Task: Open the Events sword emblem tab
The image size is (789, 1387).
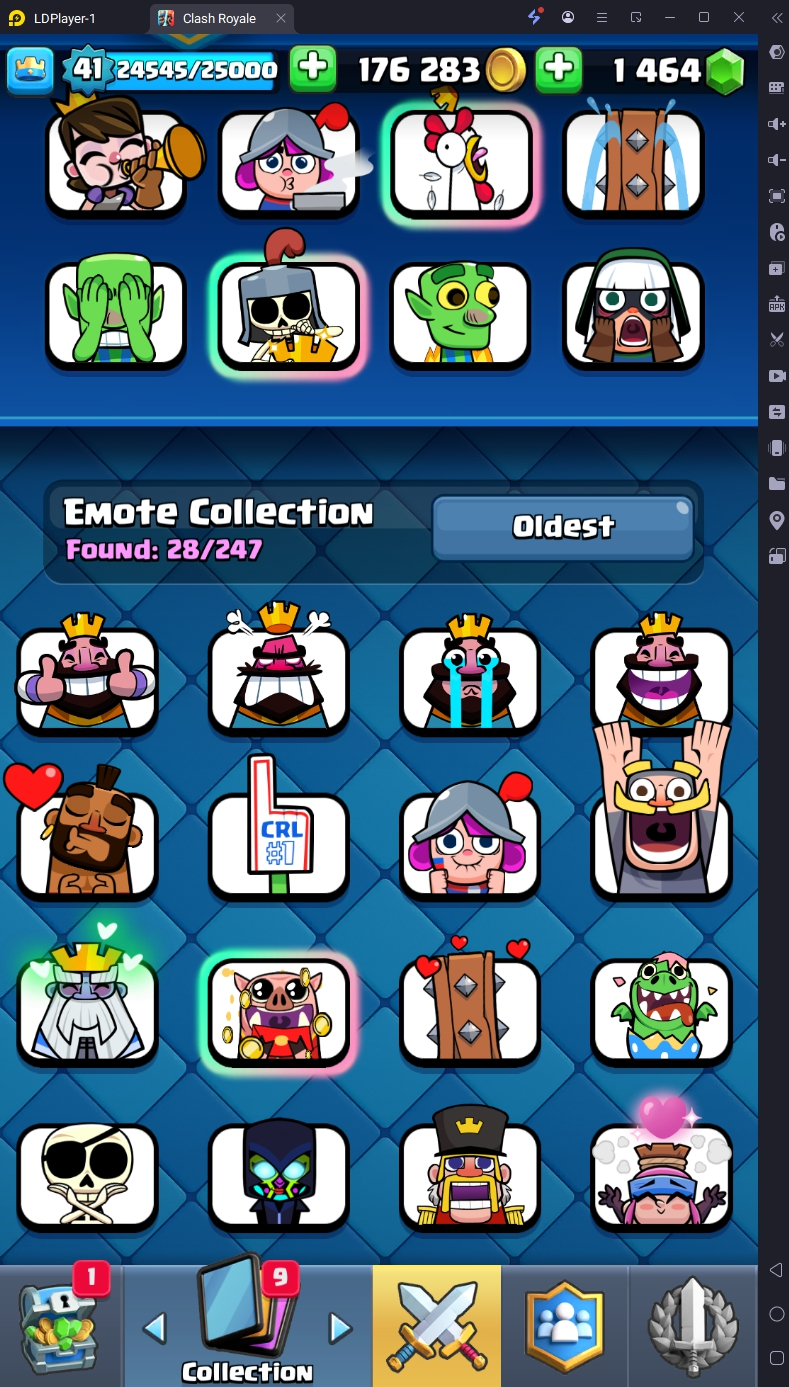Action: pos(693,1326)
